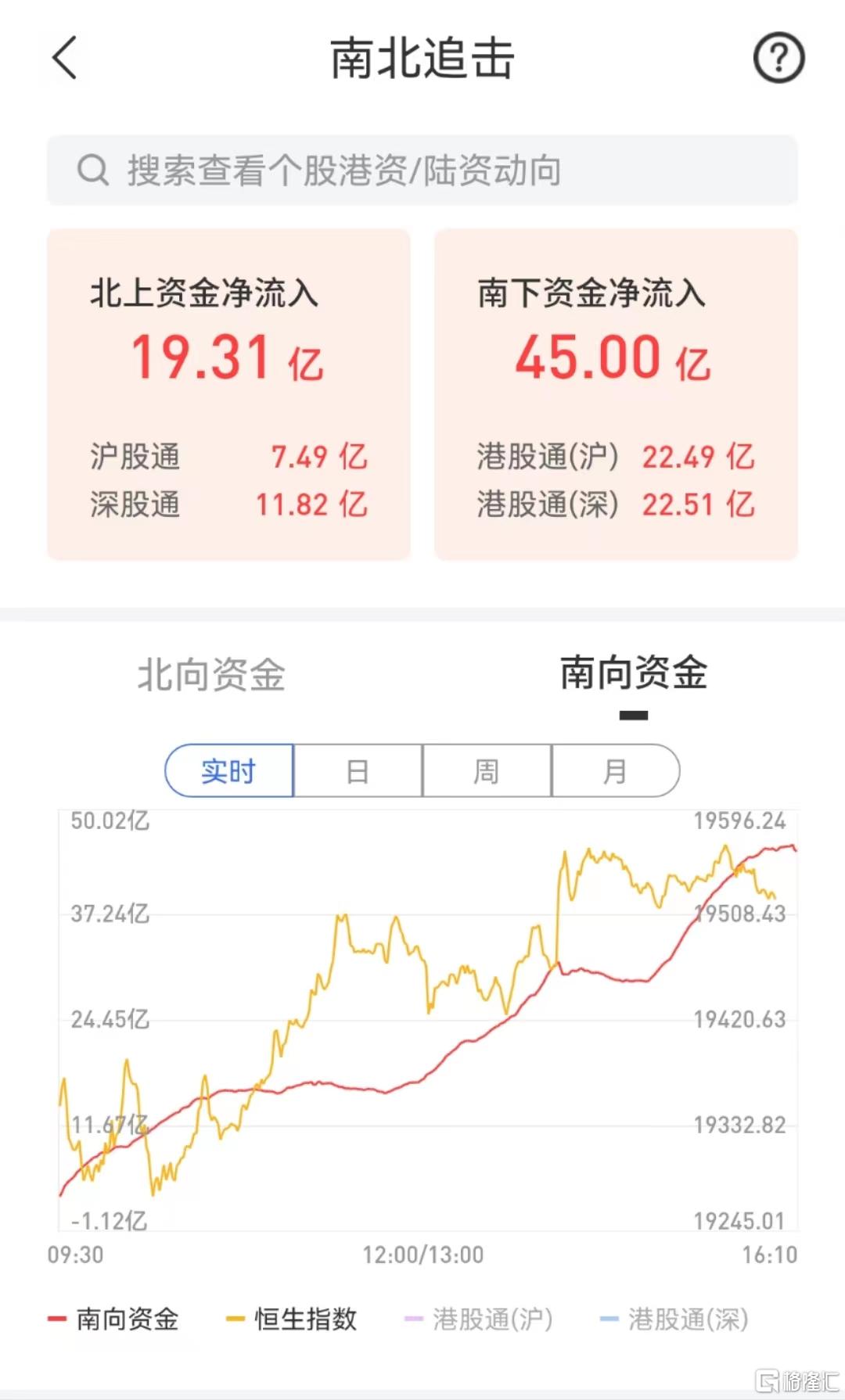Viewport: 845px width, 1400px height.
Task: Toggle the 南向资金 legend line
Action: 113,1319
